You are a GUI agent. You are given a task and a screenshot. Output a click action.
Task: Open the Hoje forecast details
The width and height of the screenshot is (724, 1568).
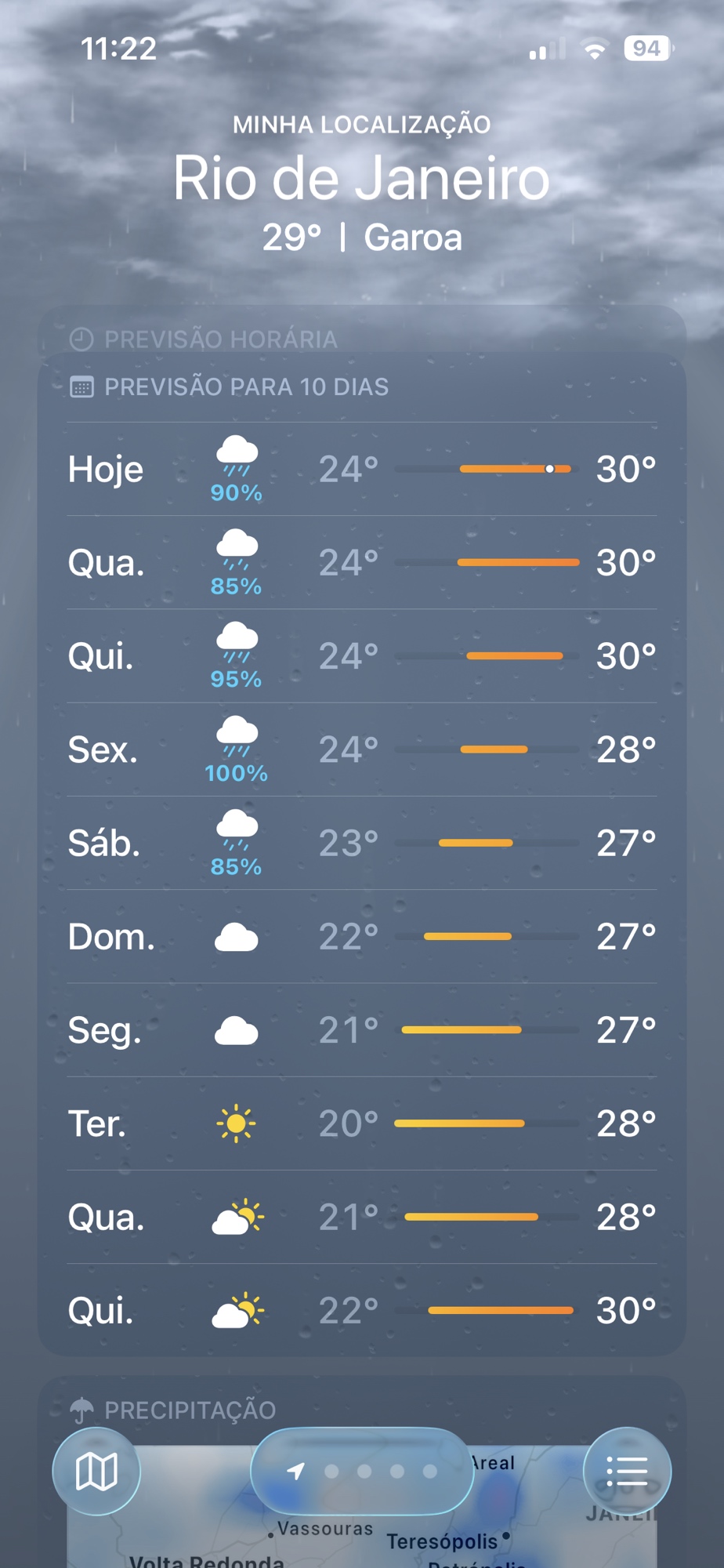pos(362,469)
